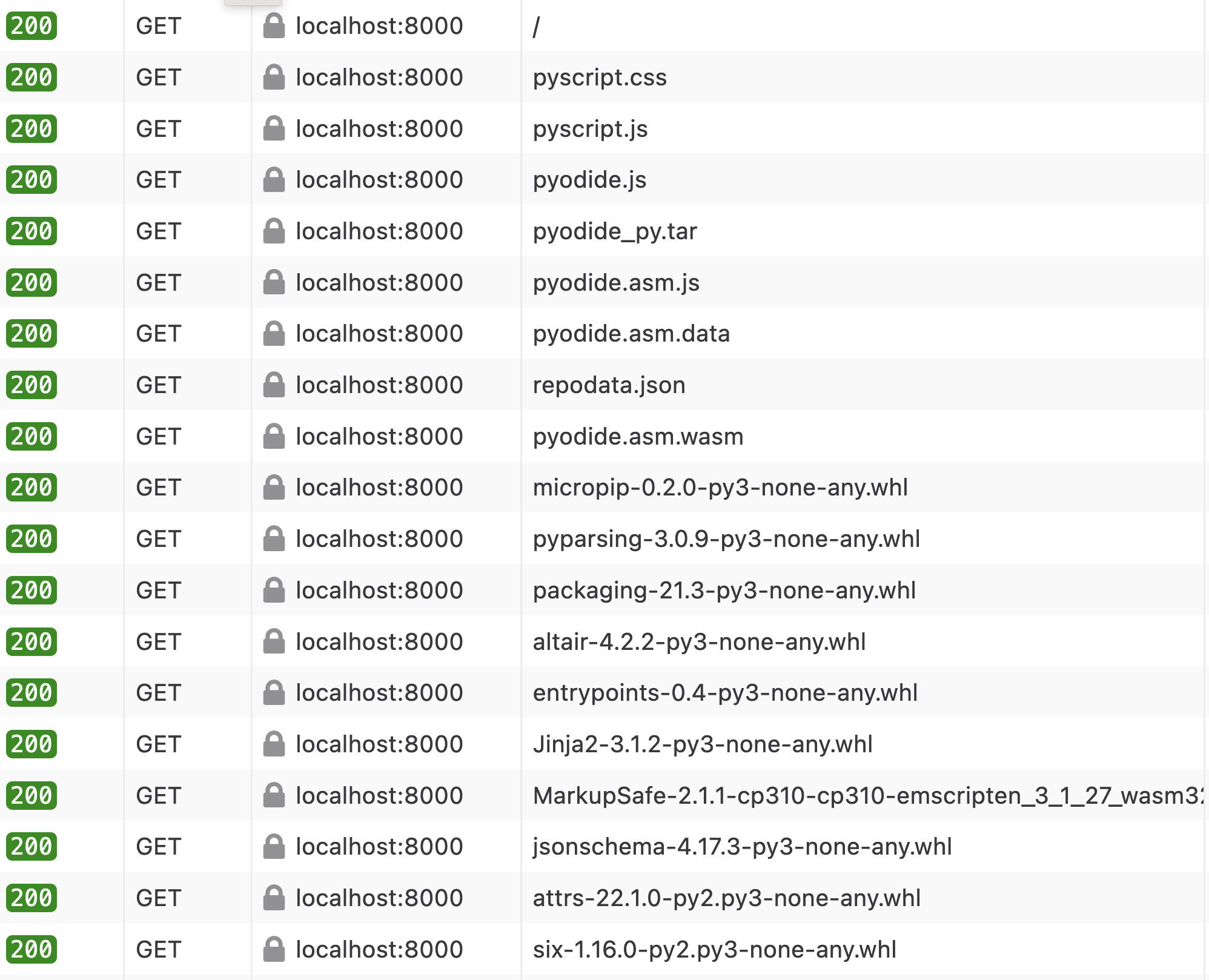Select the pyodide.asm.js request
This screenshot has width=1209, height=980.
(616, 283)
